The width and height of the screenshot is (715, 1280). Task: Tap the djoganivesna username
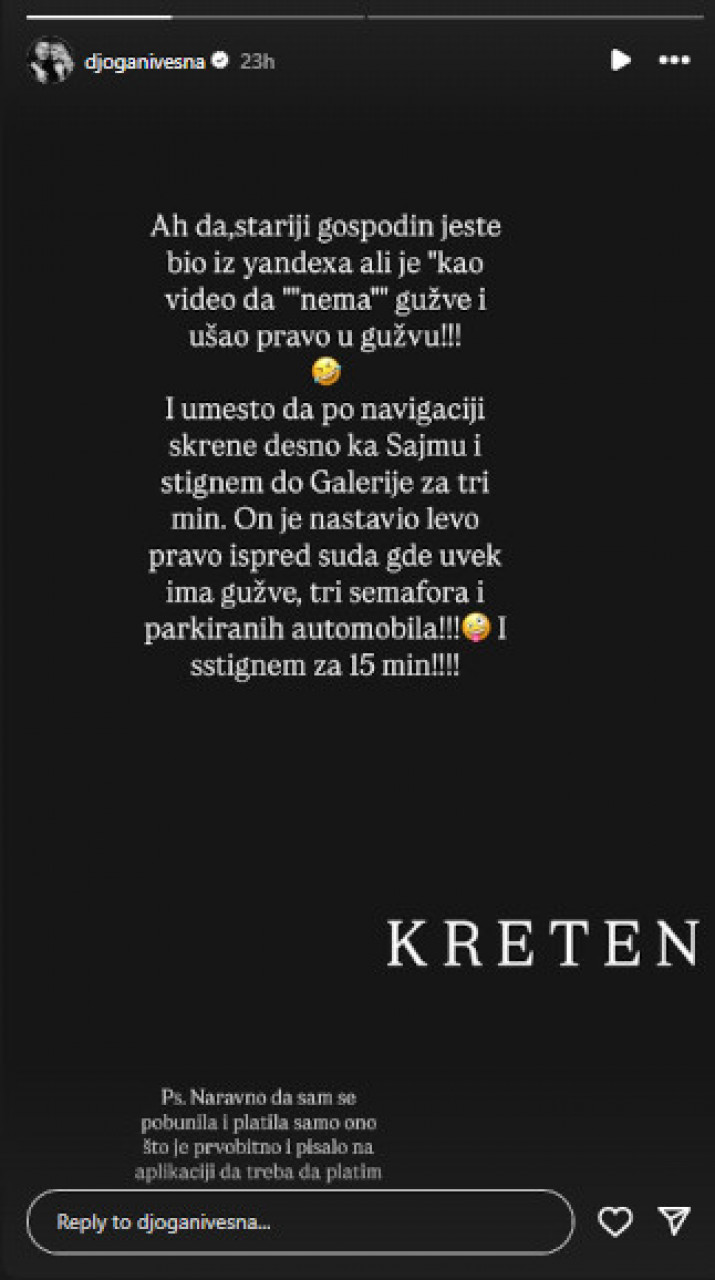tap(145, 61)
